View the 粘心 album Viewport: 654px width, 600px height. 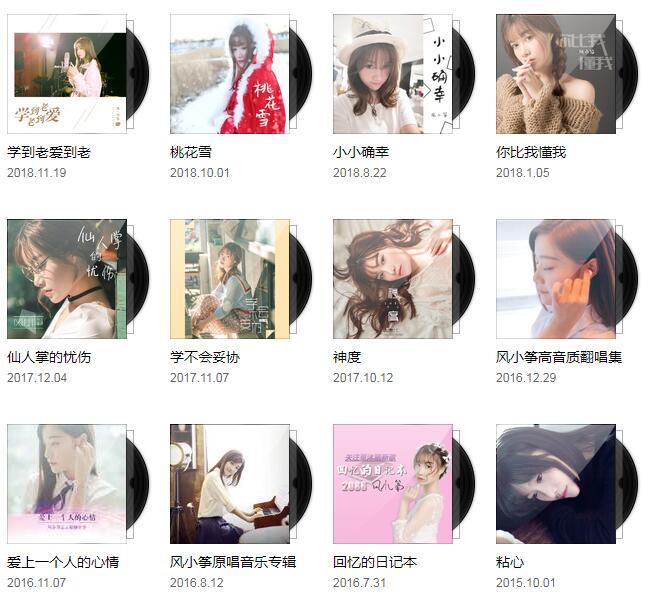(556, 484)
